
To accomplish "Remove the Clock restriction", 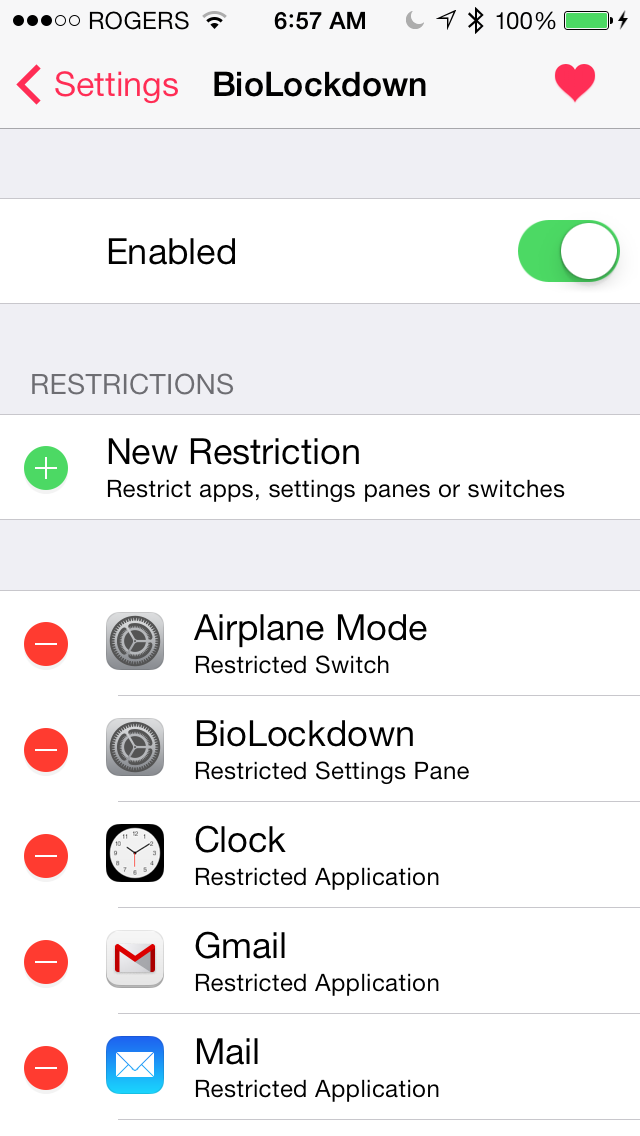I will pyautogui.click(x=46, y=856).
